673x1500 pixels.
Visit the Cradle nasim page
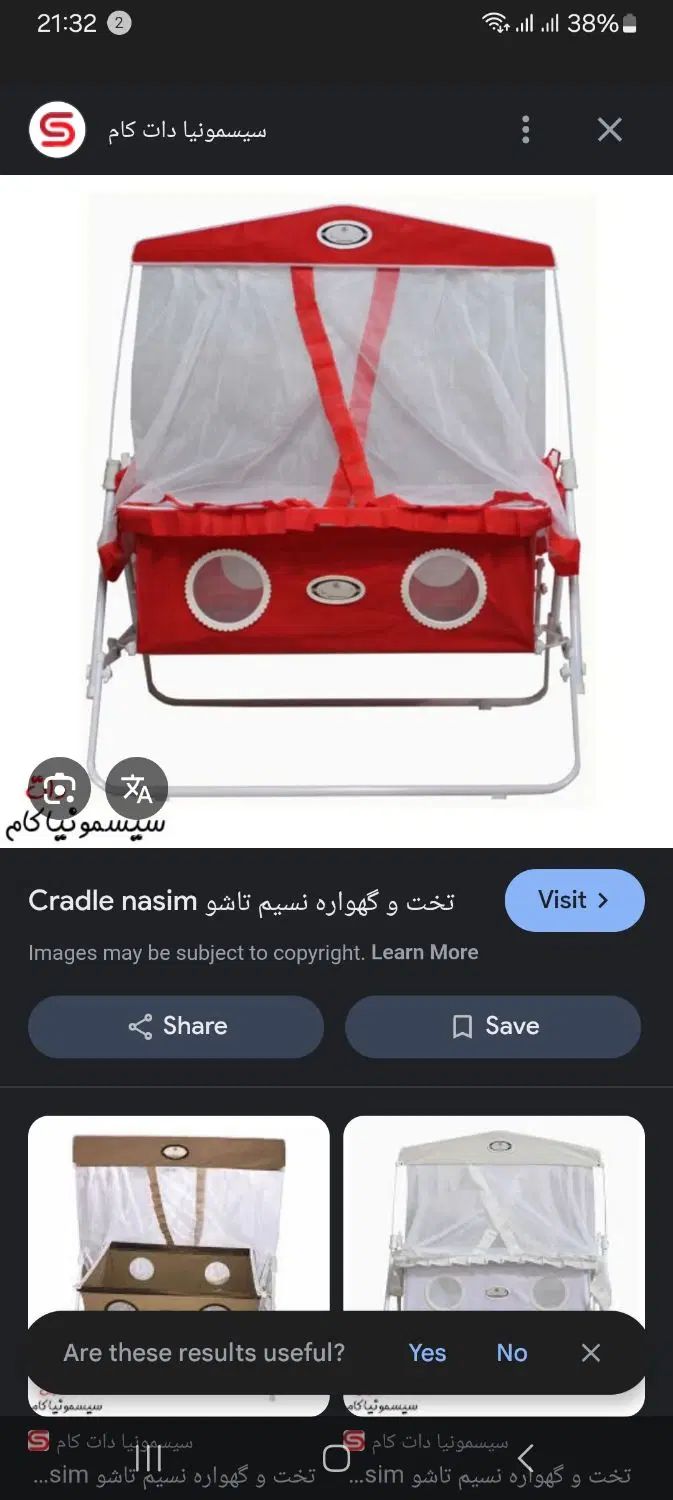574,900
